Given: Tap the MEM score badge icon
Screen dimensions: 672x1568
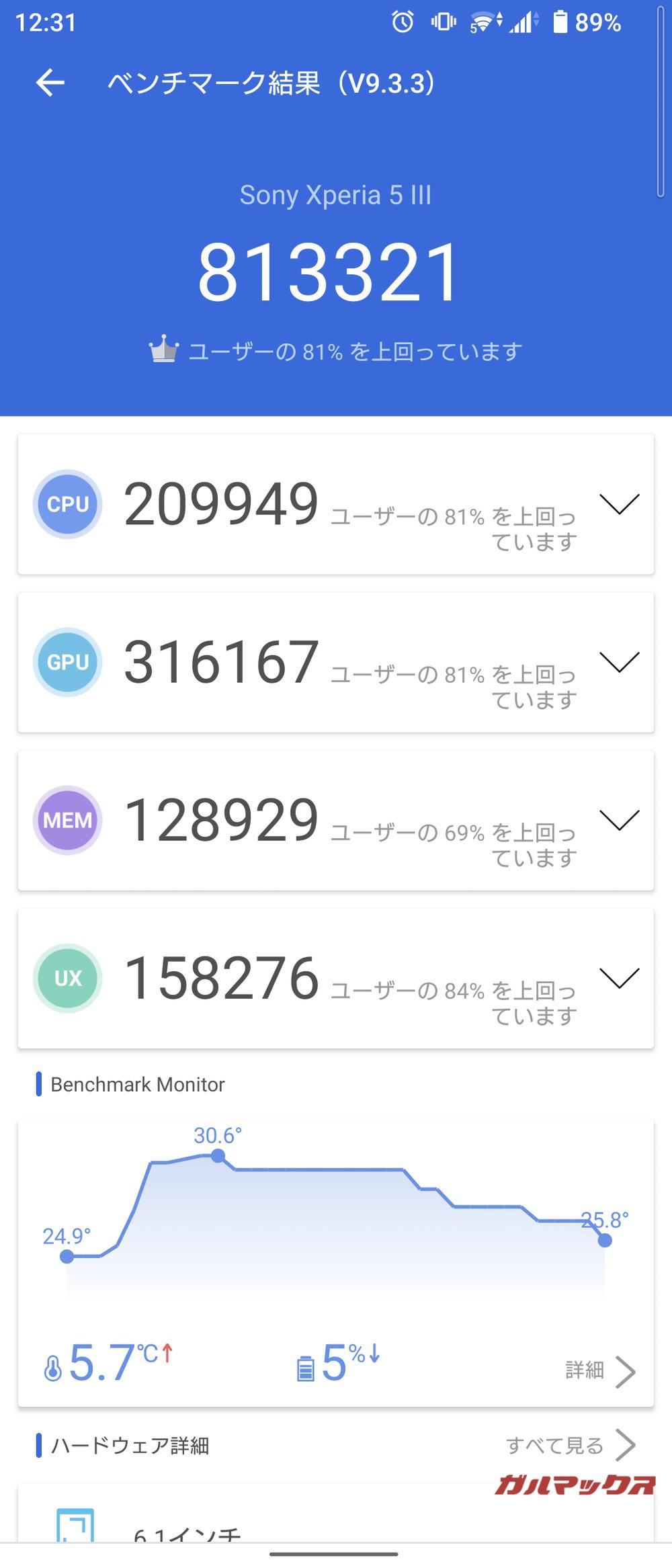Looking at the screenshot, I should pos(67,820).
